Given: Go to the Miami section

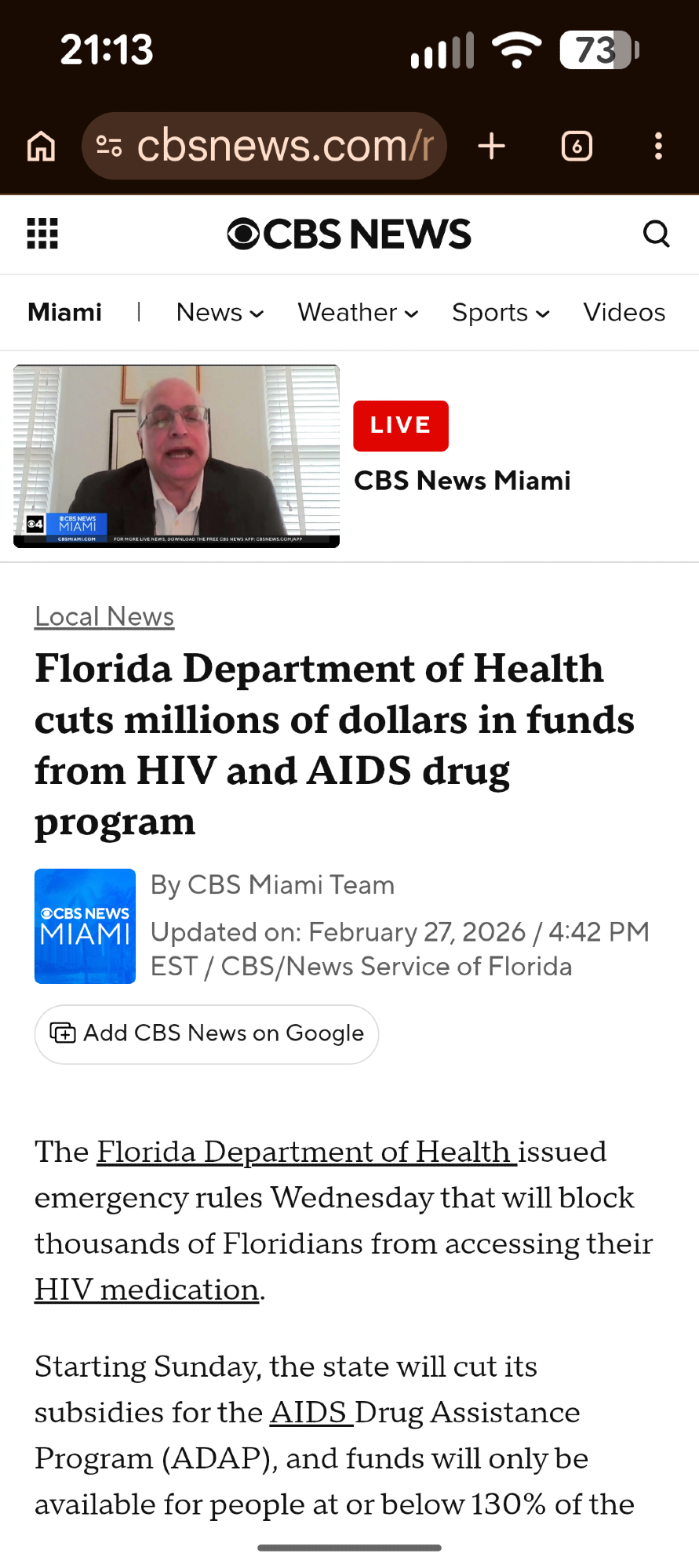Looking at the screenshot, I should pyautogui.click(x=65, y=312).
